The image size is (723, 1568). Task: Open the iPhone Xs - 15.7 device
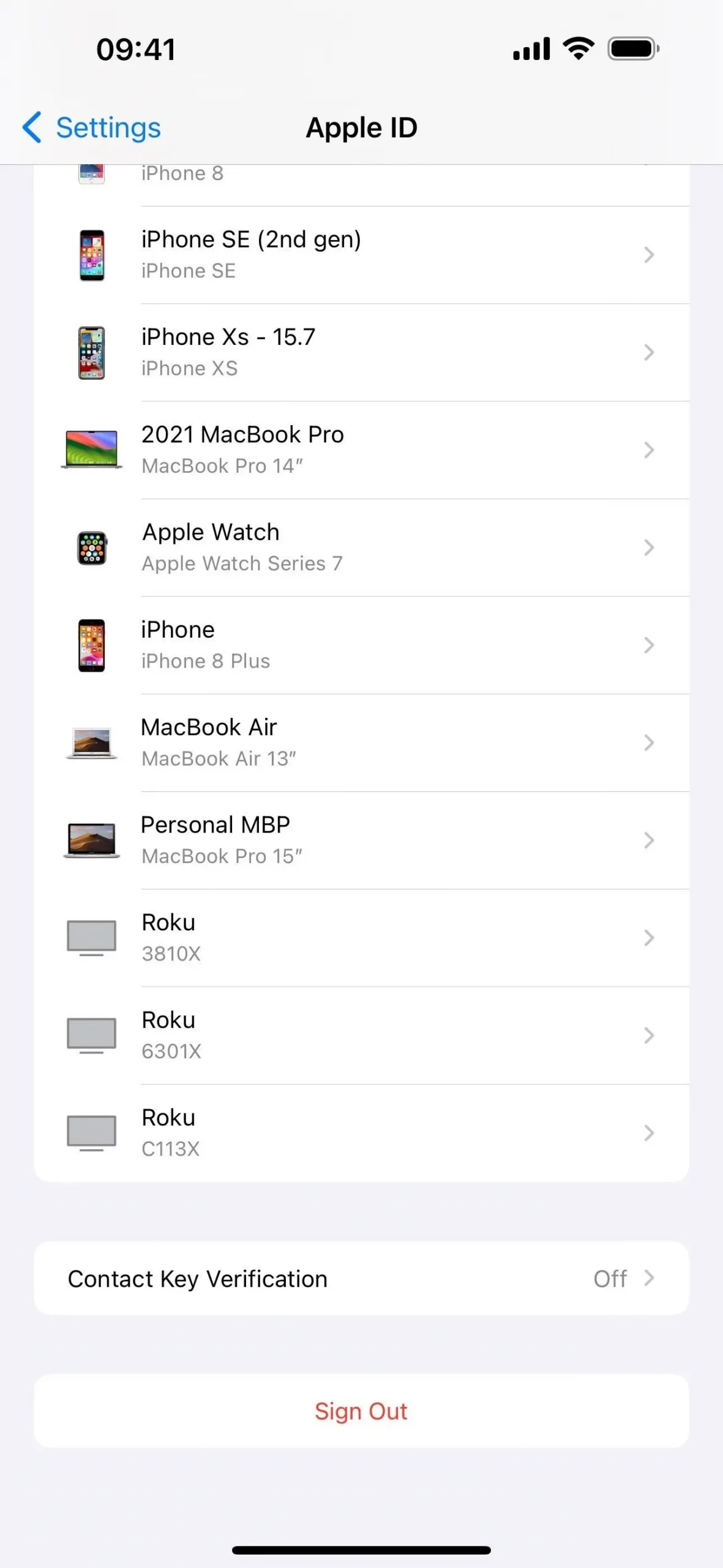(361, 352)
